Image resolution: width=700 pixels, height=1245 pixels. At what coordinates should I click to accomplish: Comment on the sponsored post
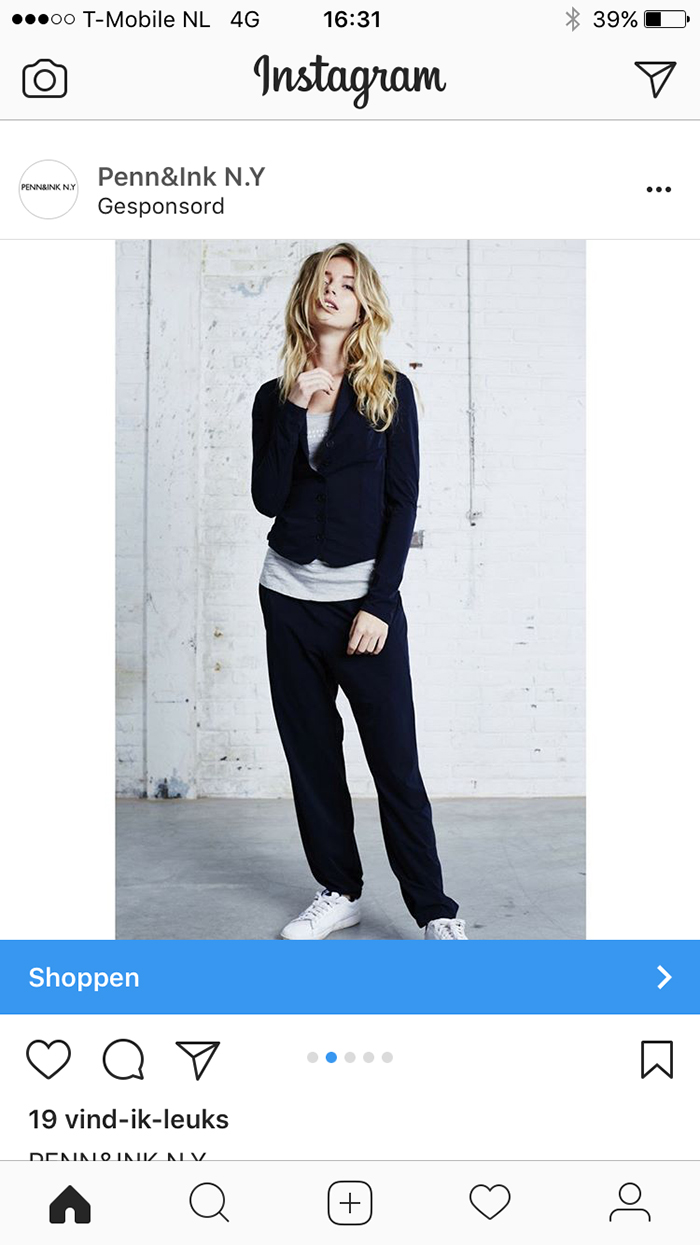123,1059
